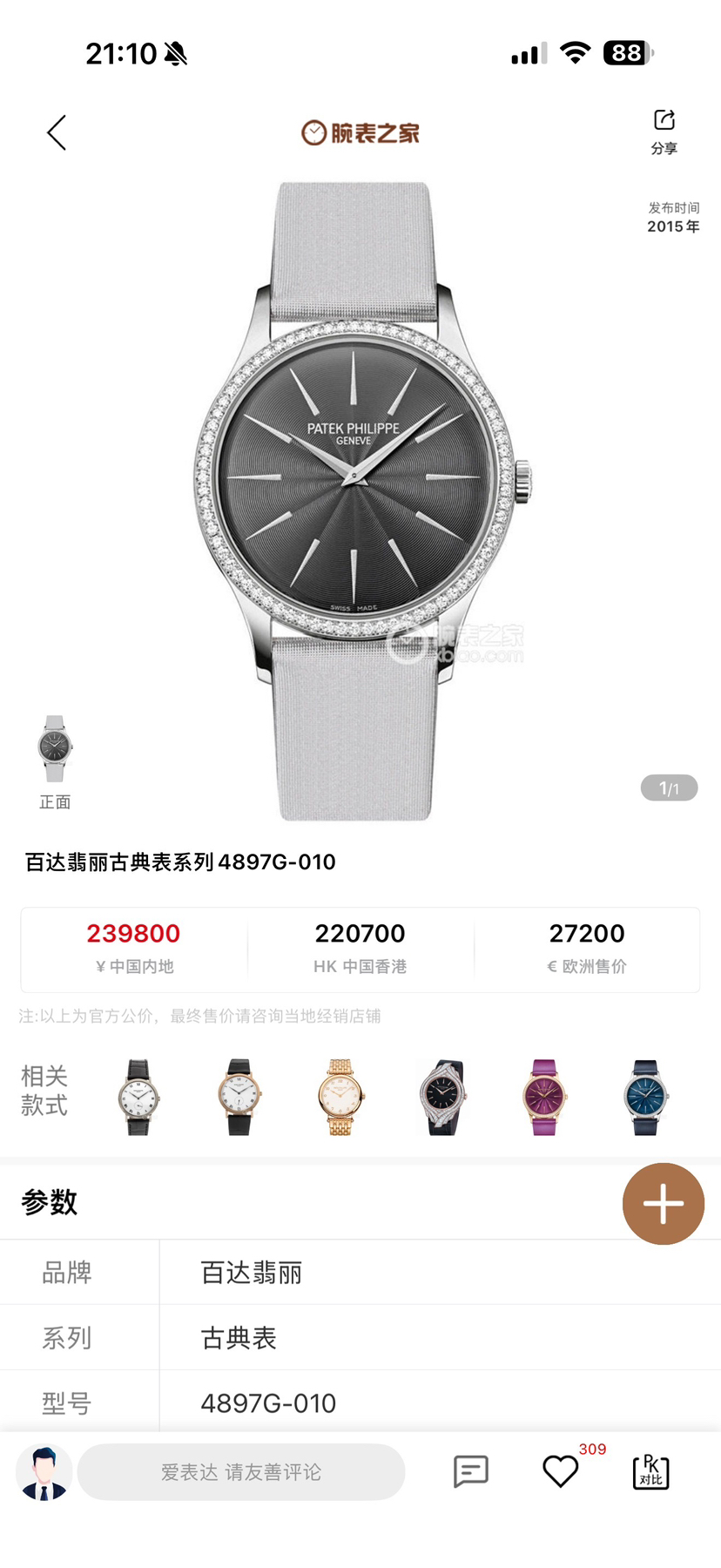Open related black dial diamond watch
This screenshot has width=721, height=1568.
(x=442, y=1097)
